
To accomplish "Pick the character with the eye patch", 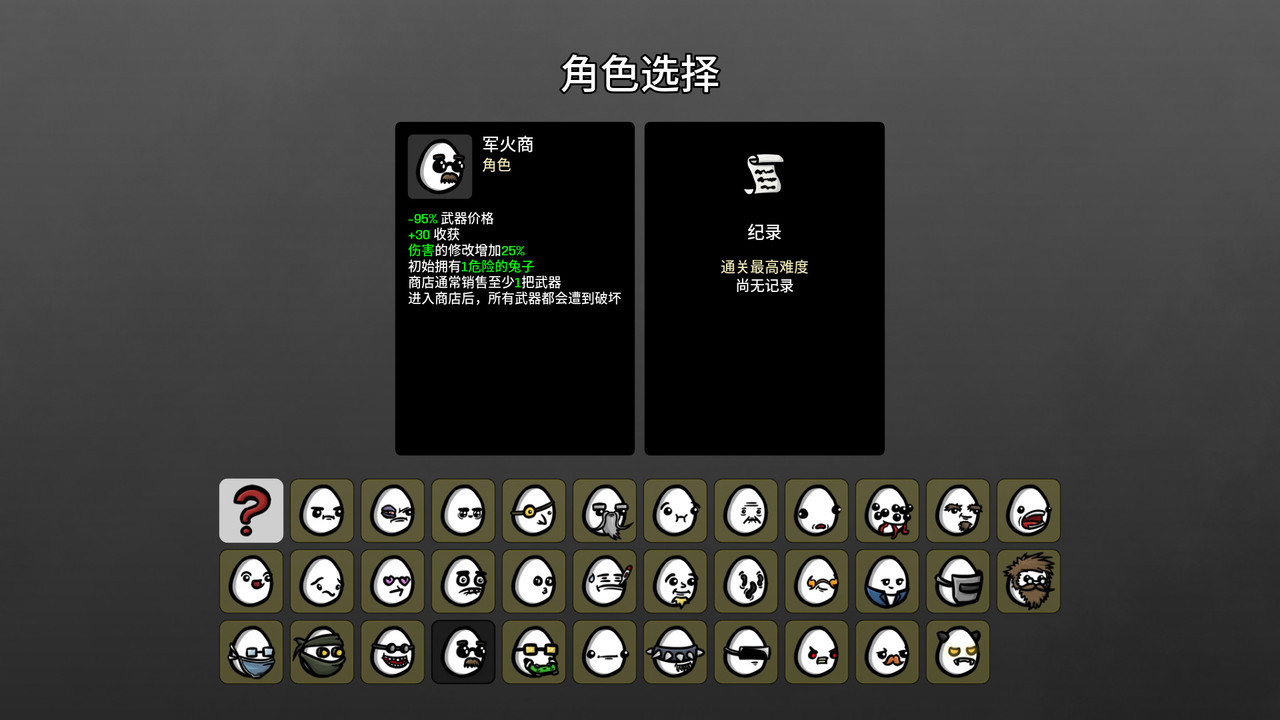I will click(534, 510).
